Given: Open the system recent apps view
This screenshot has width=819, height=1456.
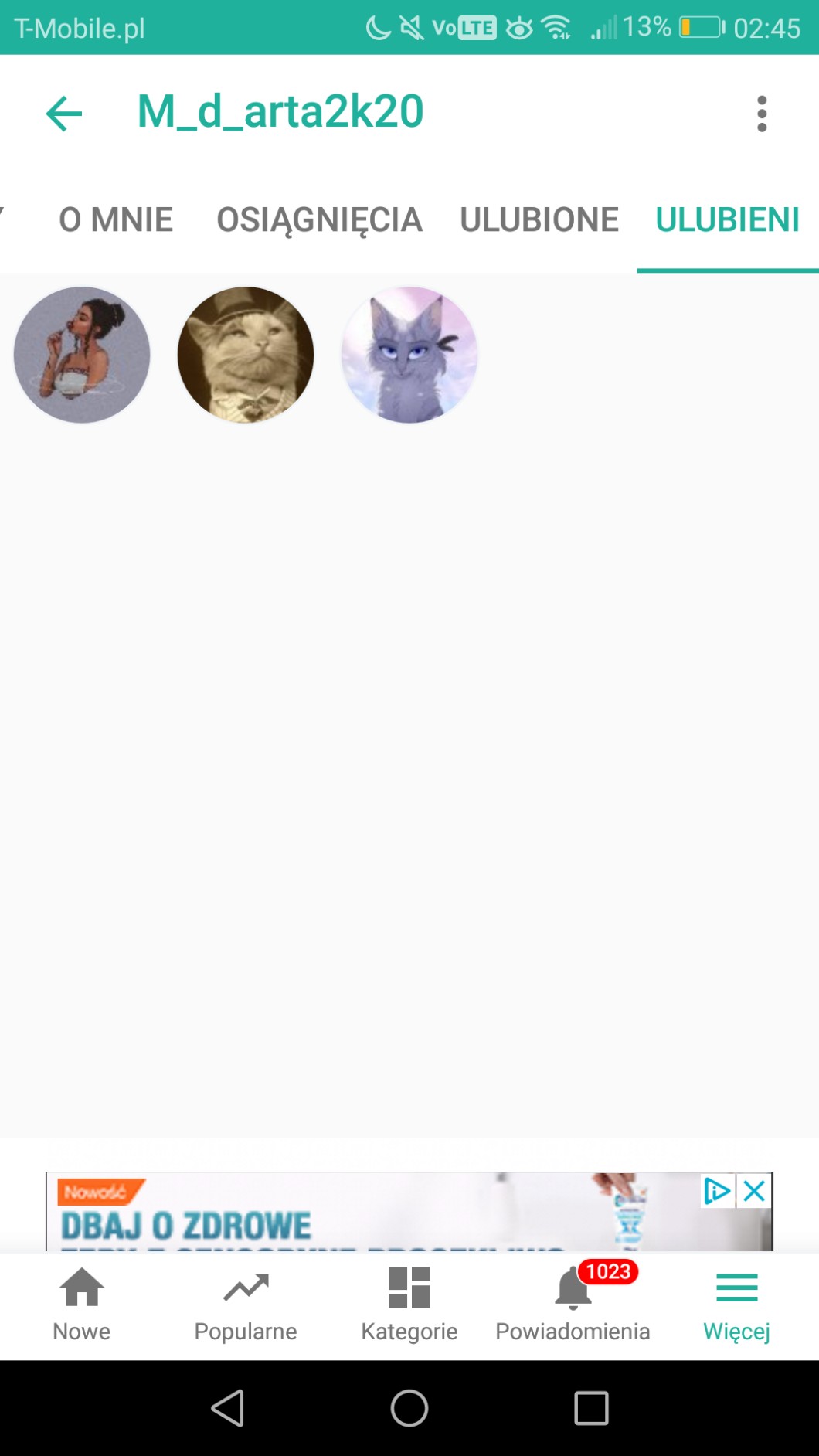Looking at the screenshot, I should point(591,1408).
